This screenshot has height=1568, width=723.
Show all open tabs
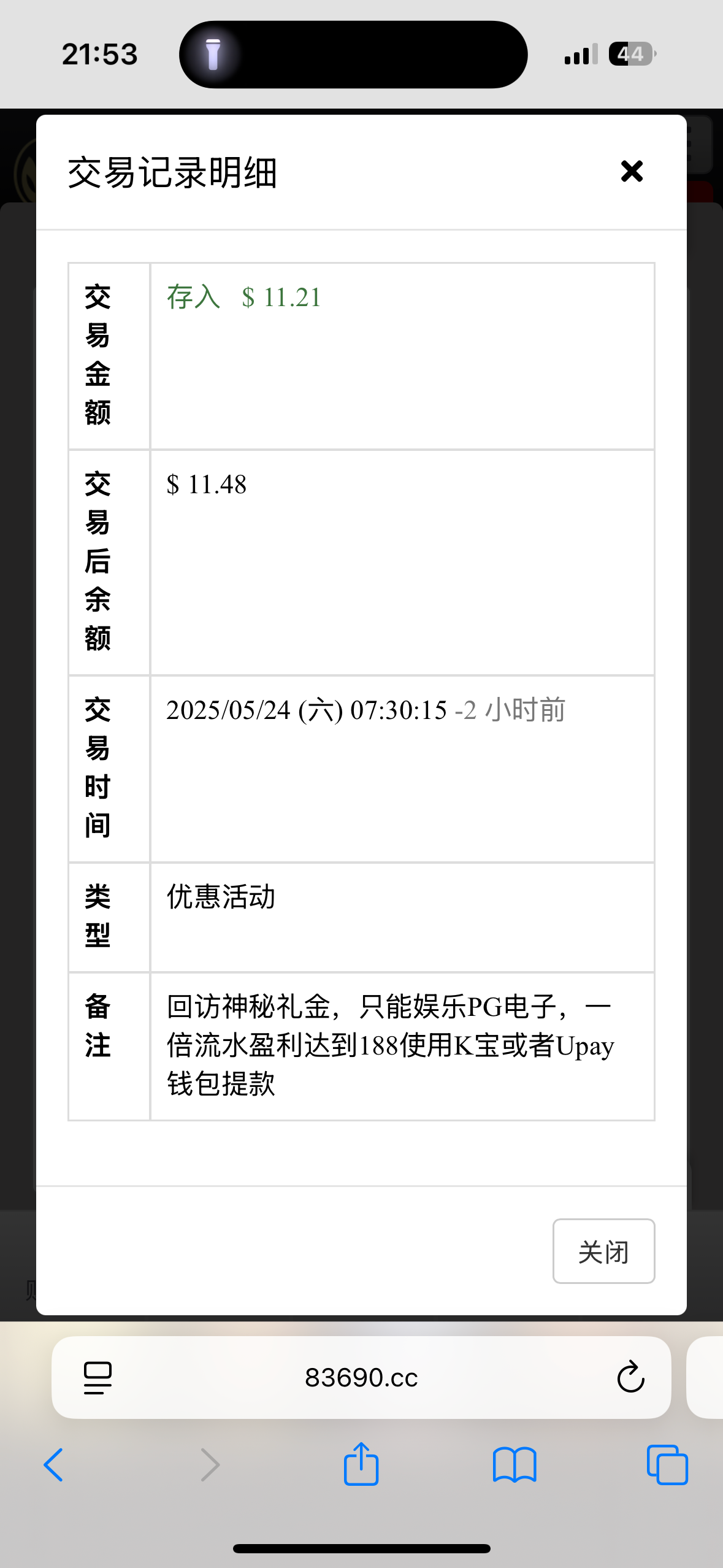(667, 1465)
